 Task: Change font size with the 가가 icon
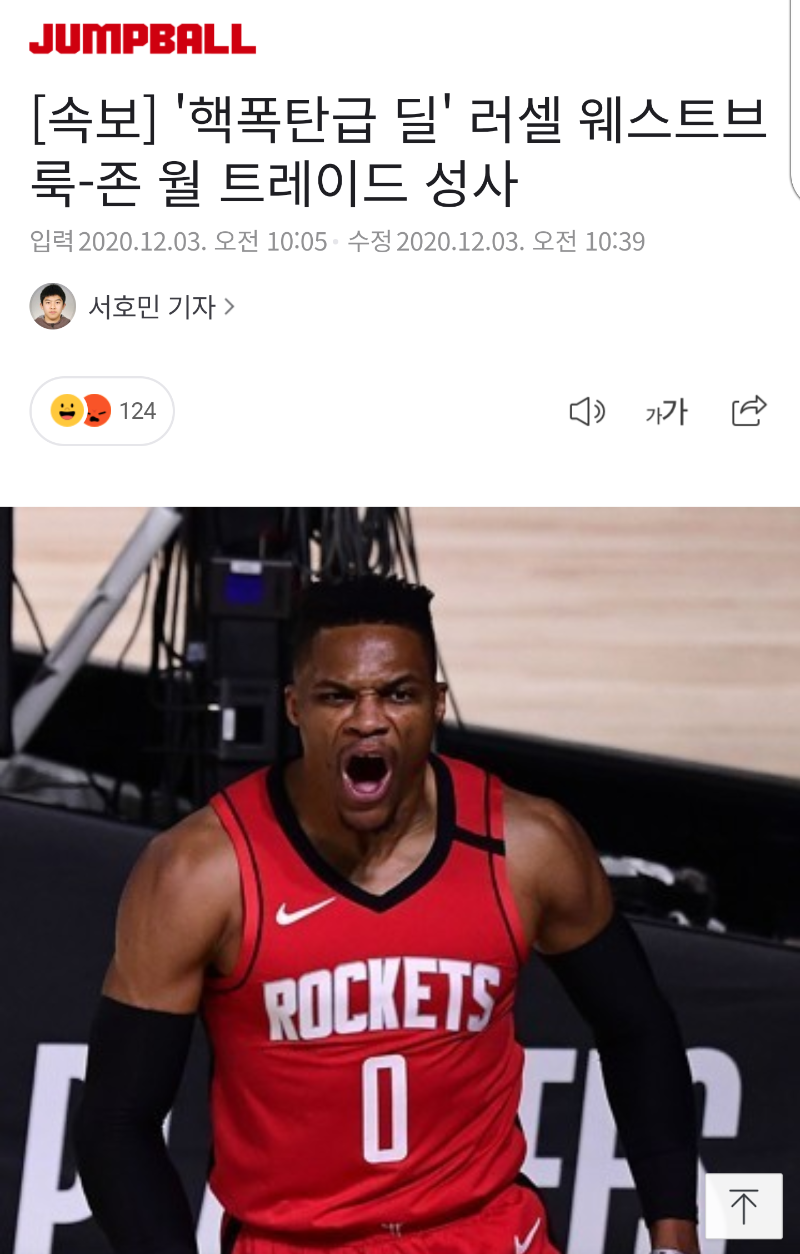[667, 411]
